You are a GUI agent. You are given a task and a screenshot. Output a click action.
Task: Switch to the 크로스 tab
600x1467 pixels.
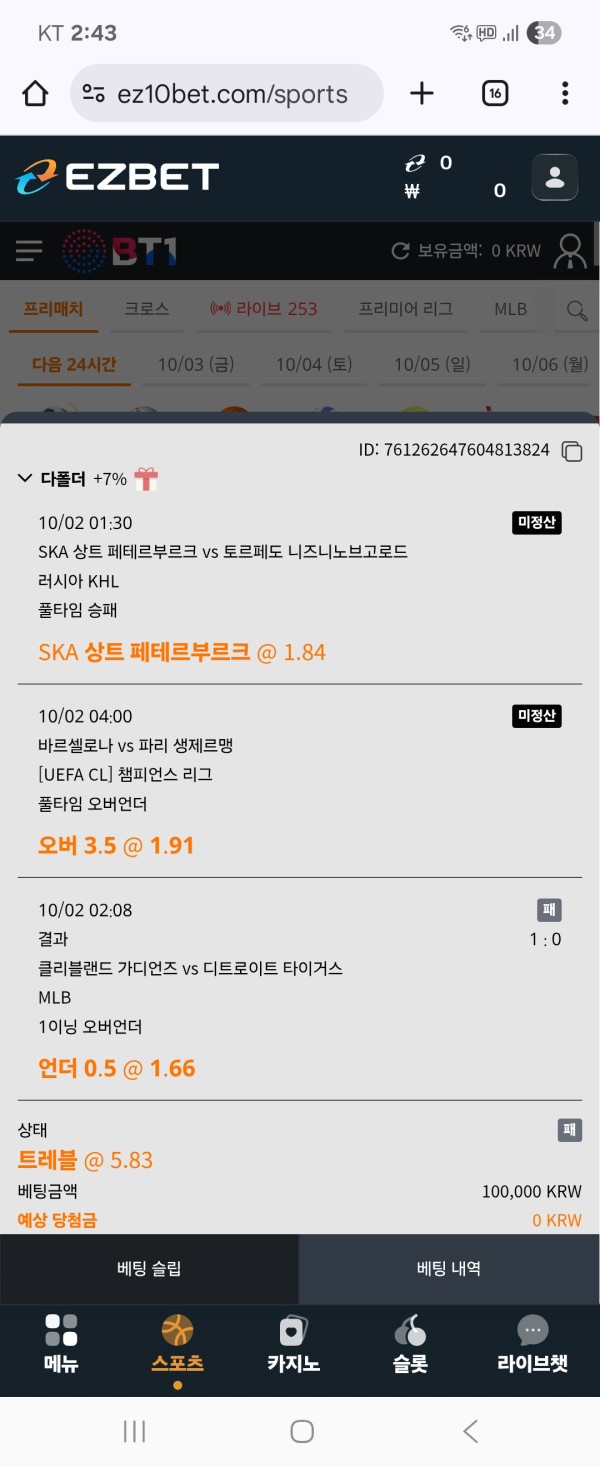pyautogui.click(x=146, y=309)
